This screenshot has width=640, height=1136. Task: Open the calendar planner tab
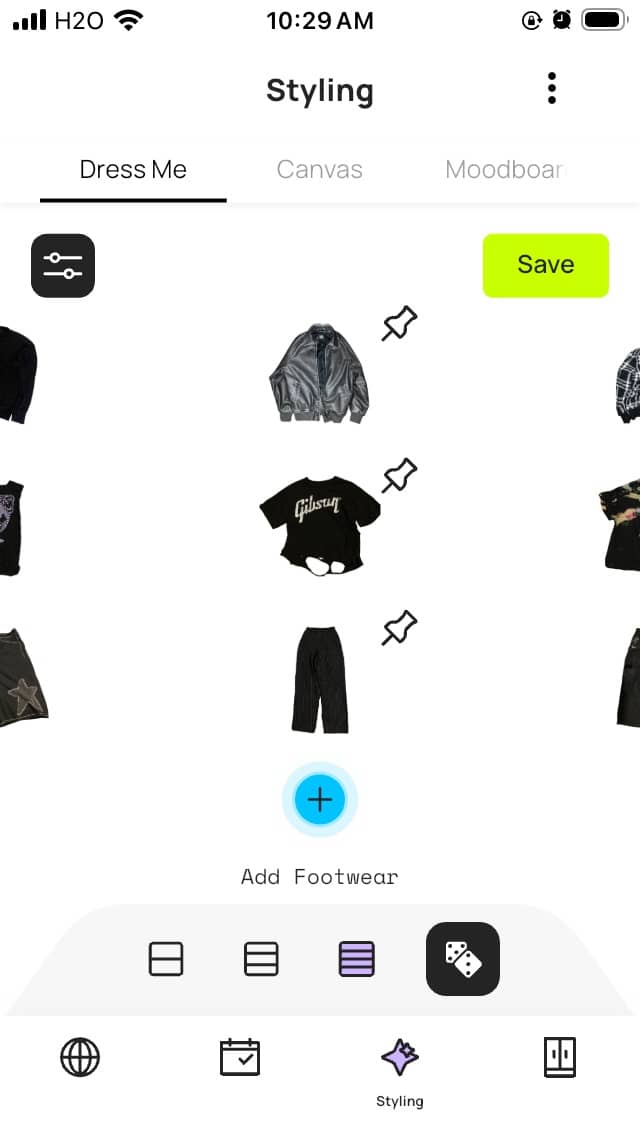[240, 1057]
